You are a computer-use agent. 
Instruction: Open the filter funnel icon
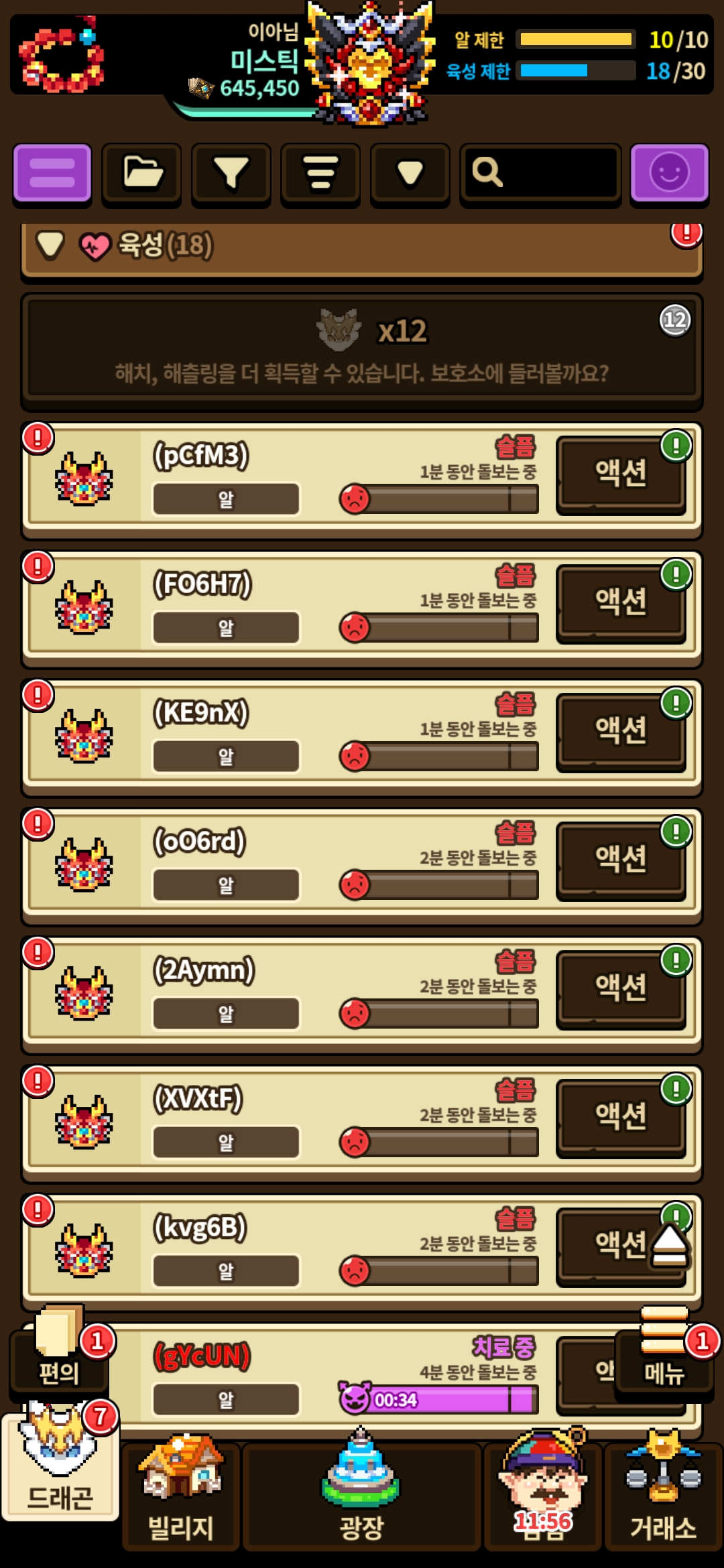tap(231, 174)
